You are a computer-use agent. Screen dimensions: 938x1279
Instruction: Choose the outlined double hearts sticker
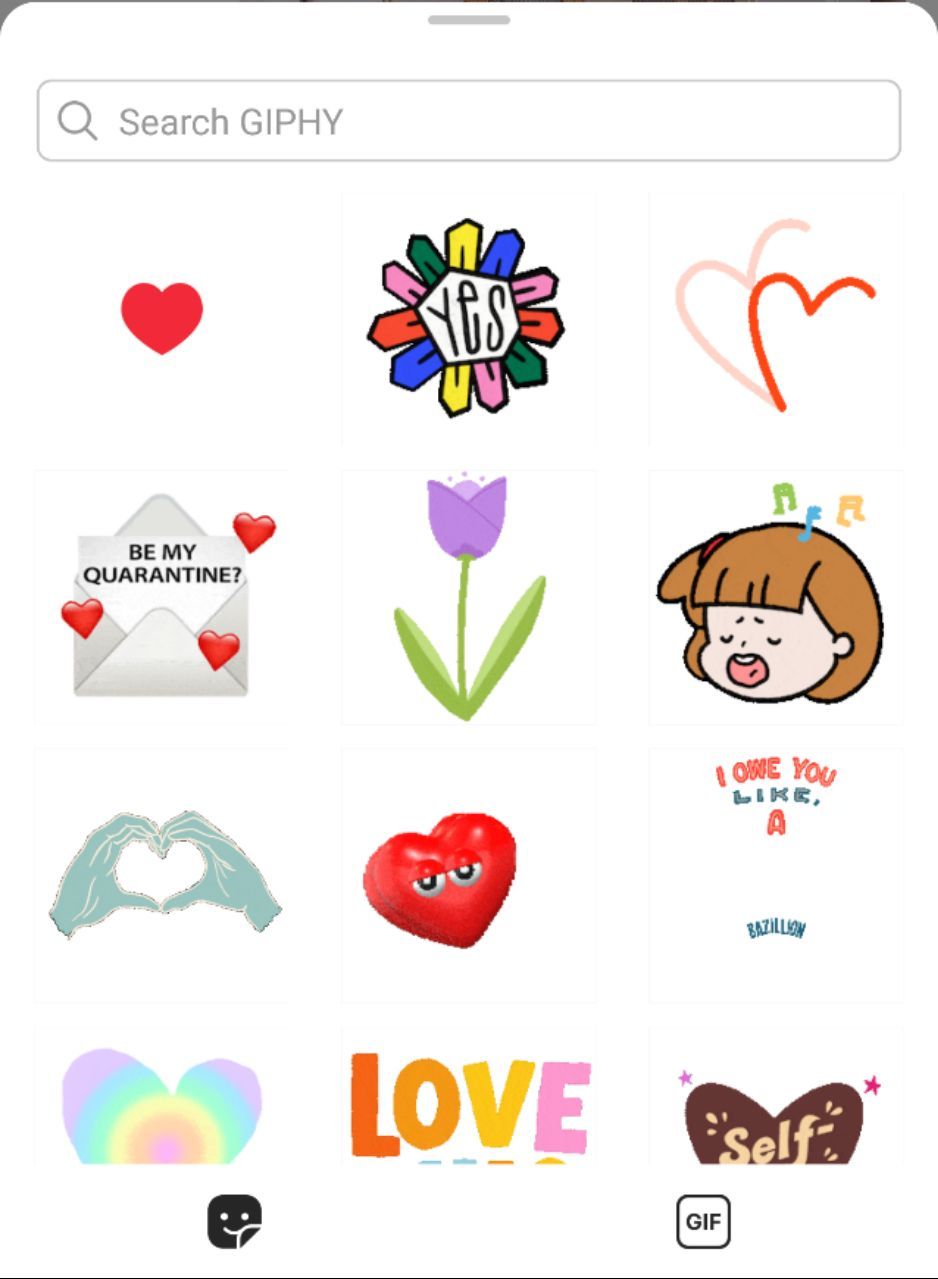pos(775,317)
